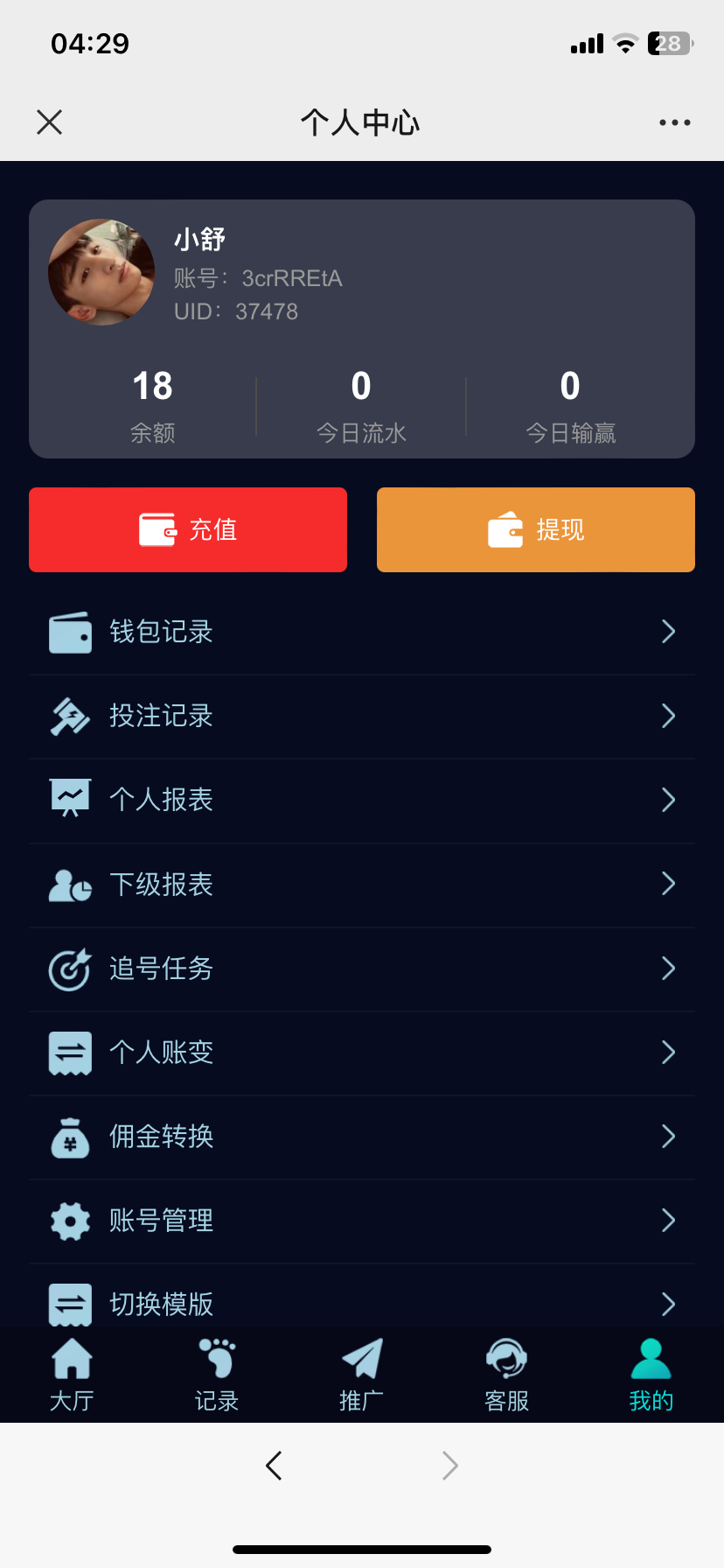Tap the orange 提现 button

[x=535, y=529]
